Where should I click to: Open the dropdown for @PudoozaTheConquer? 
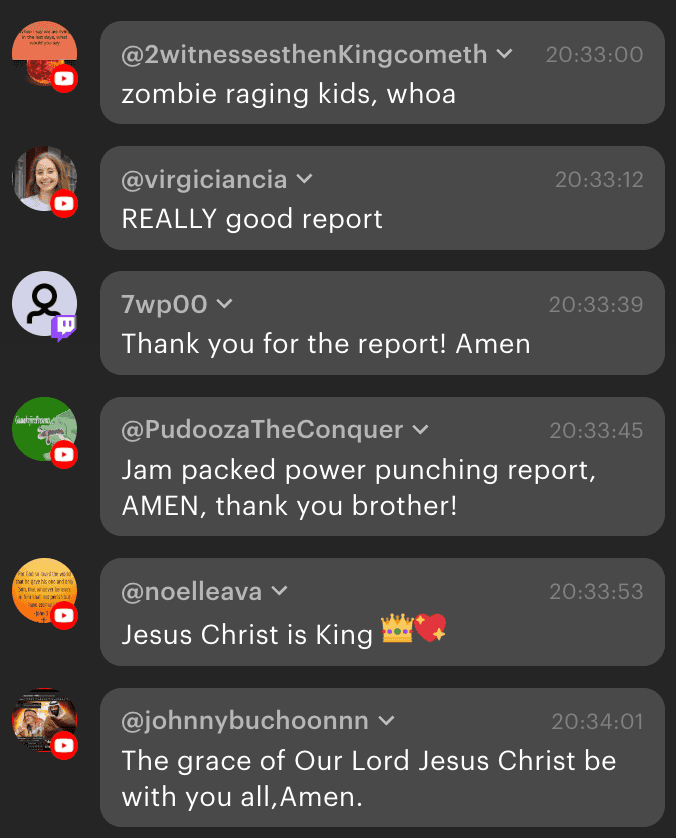[x=420, y=430]
